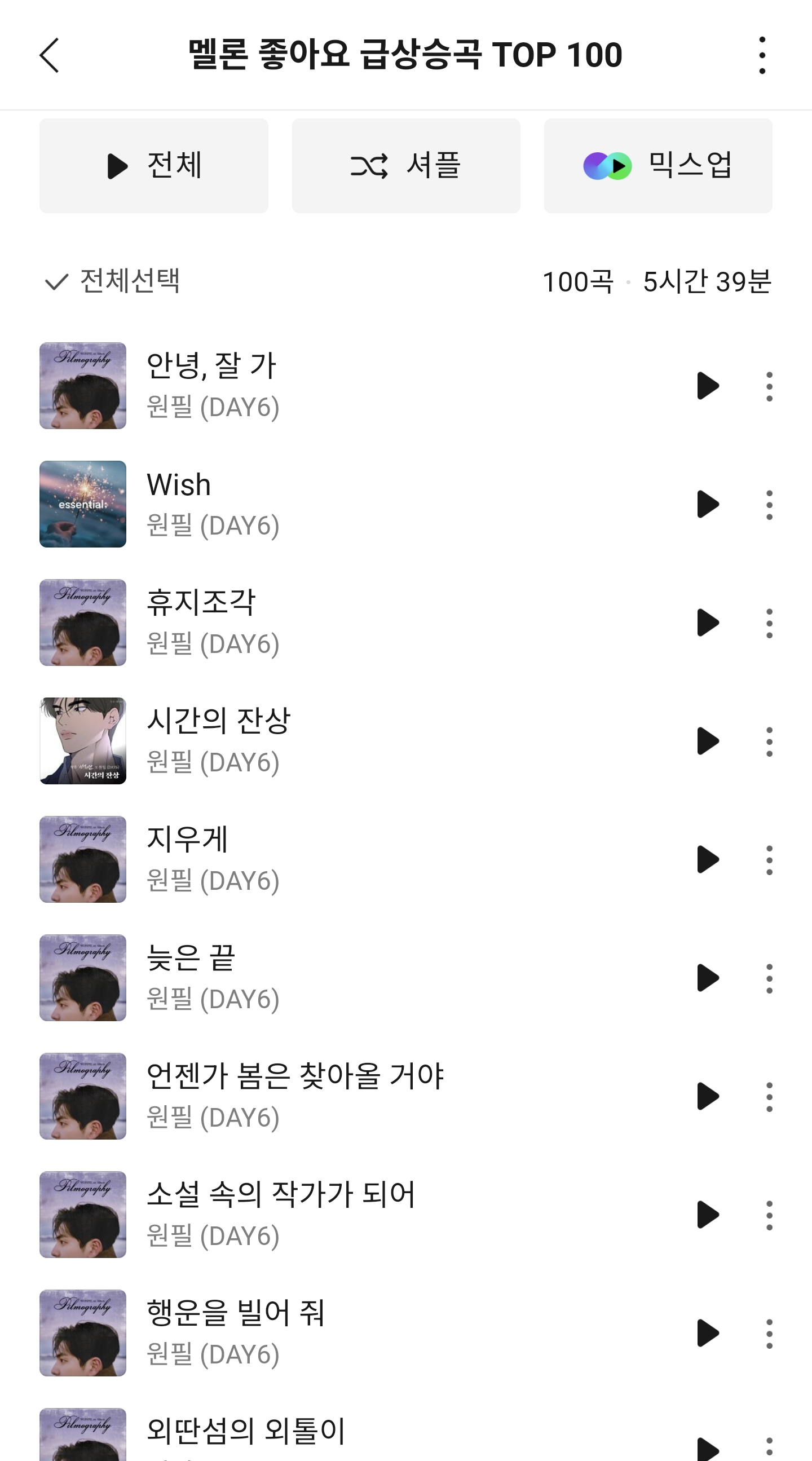This screenshot has width=812, height=1461.
Task: Open more options for 늦은 끝
Action: click(769, 978)
